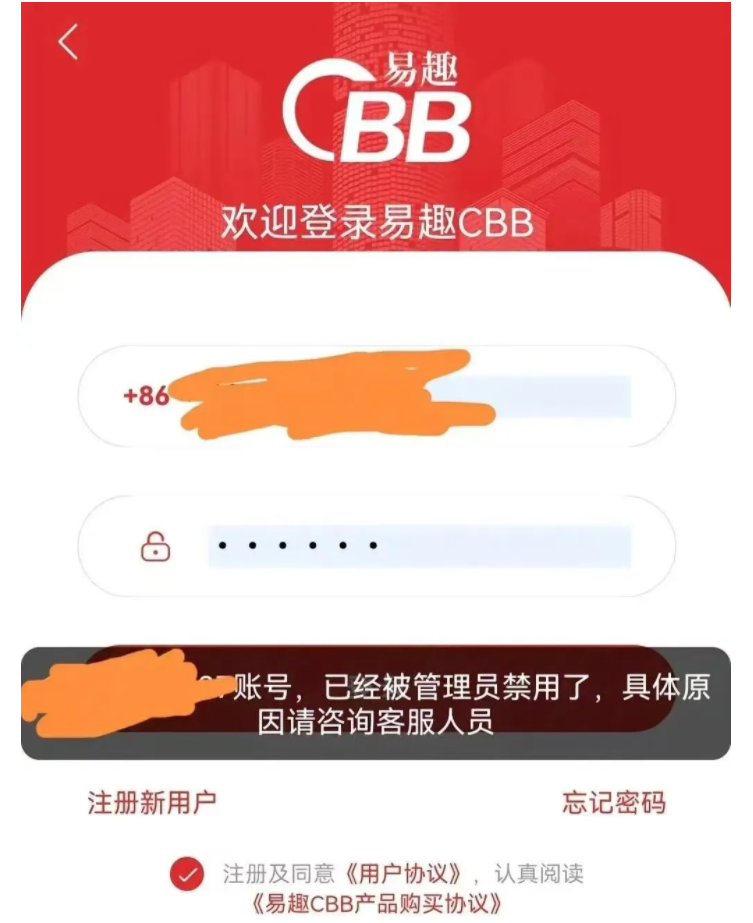753x923 pixels.
Task: Tap 忘记密码 to reset password
Action: [x=613, y=802]
